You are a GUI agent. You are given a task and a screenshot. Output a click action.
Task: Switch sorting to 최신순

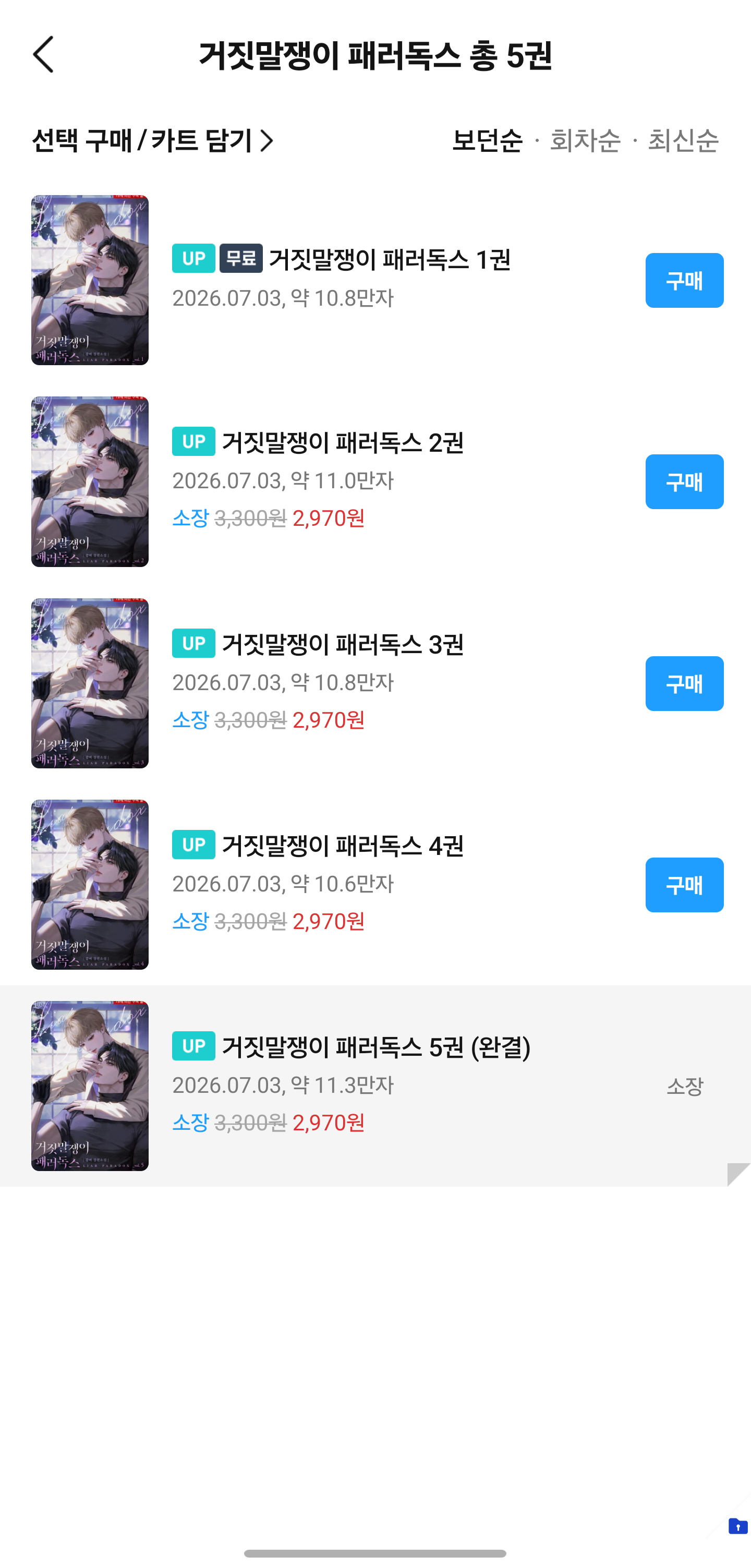pos(683,141)
